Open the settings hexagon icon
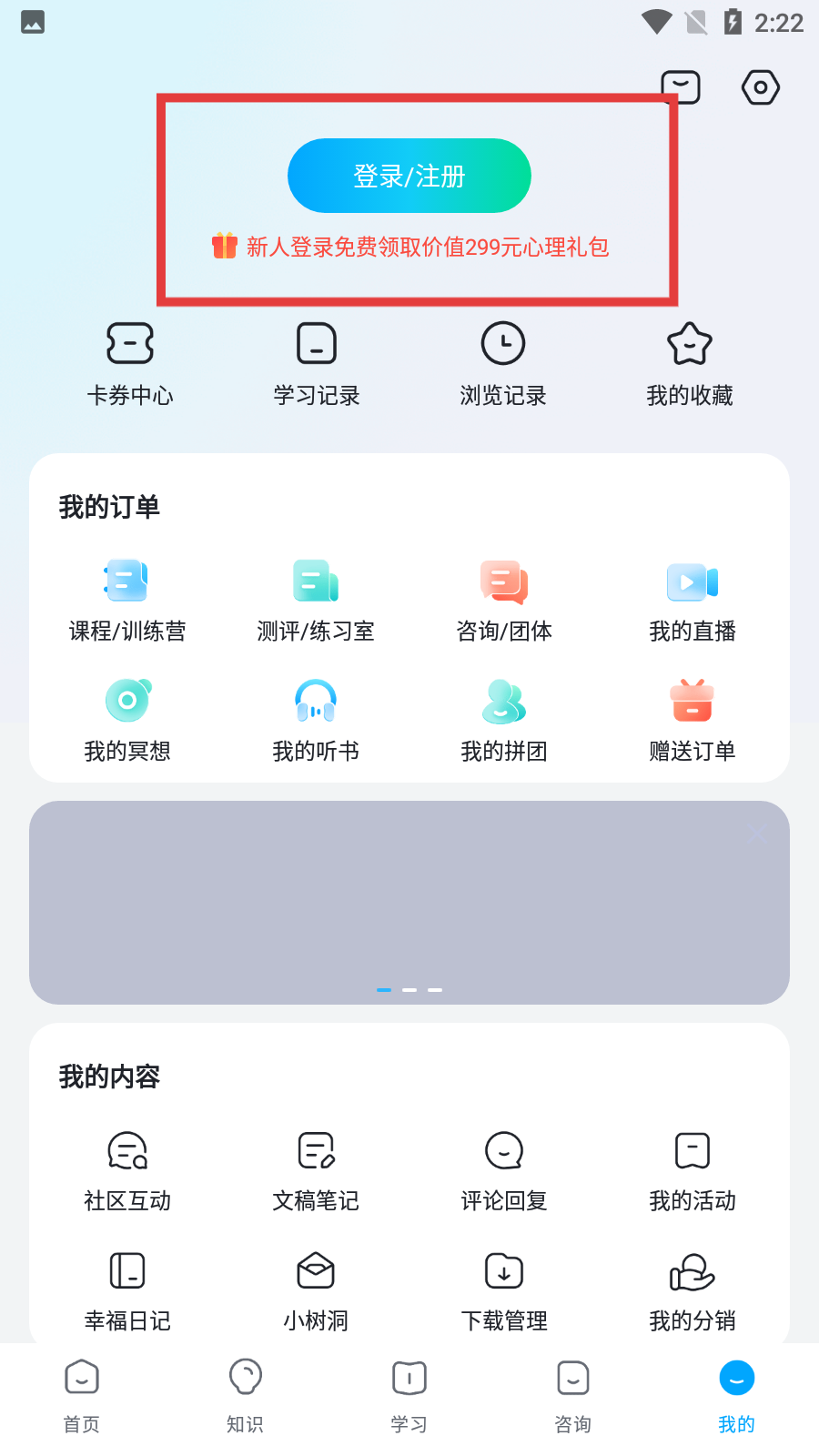This screenshot has height=1456, width=819. (760, 87)
